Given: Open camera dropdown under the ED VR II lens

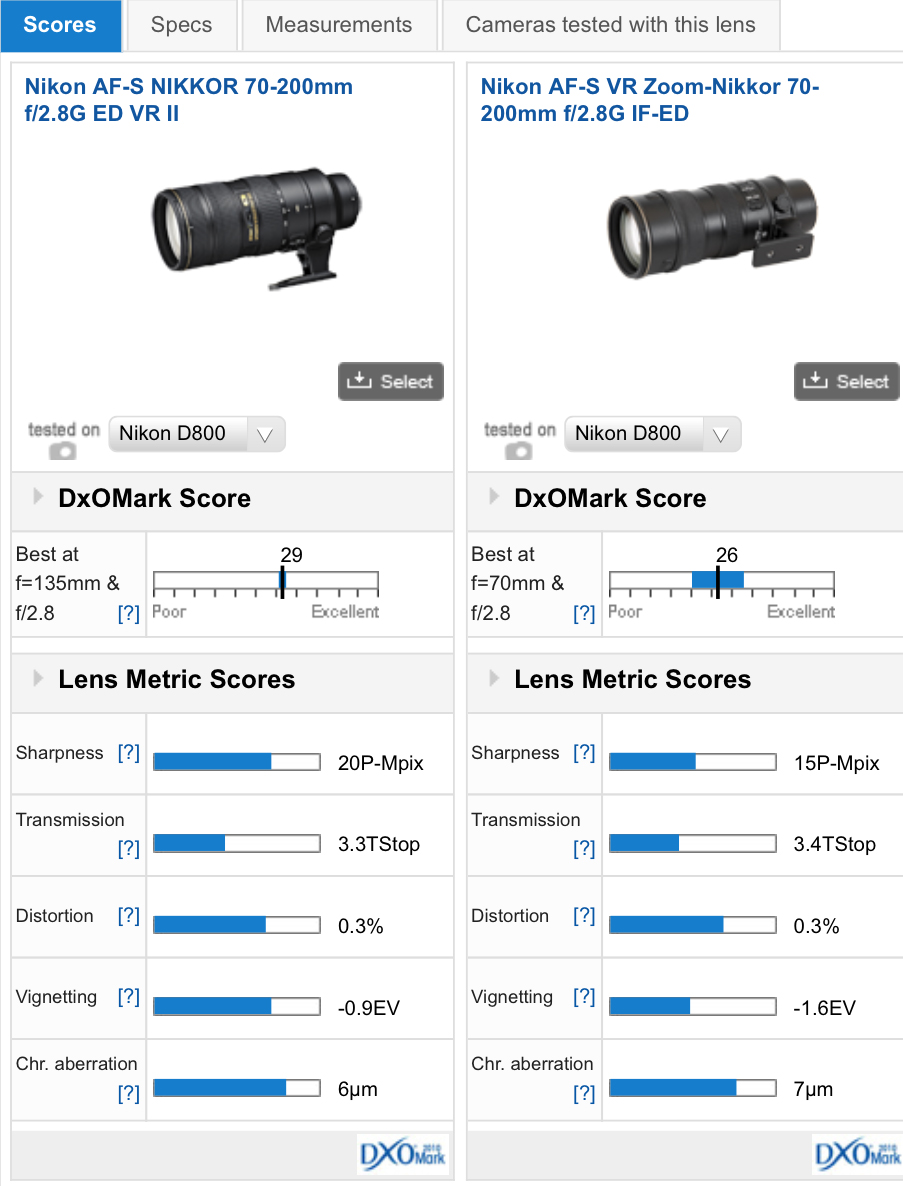Looking at the screenshot, I should [x=196, y=434].
